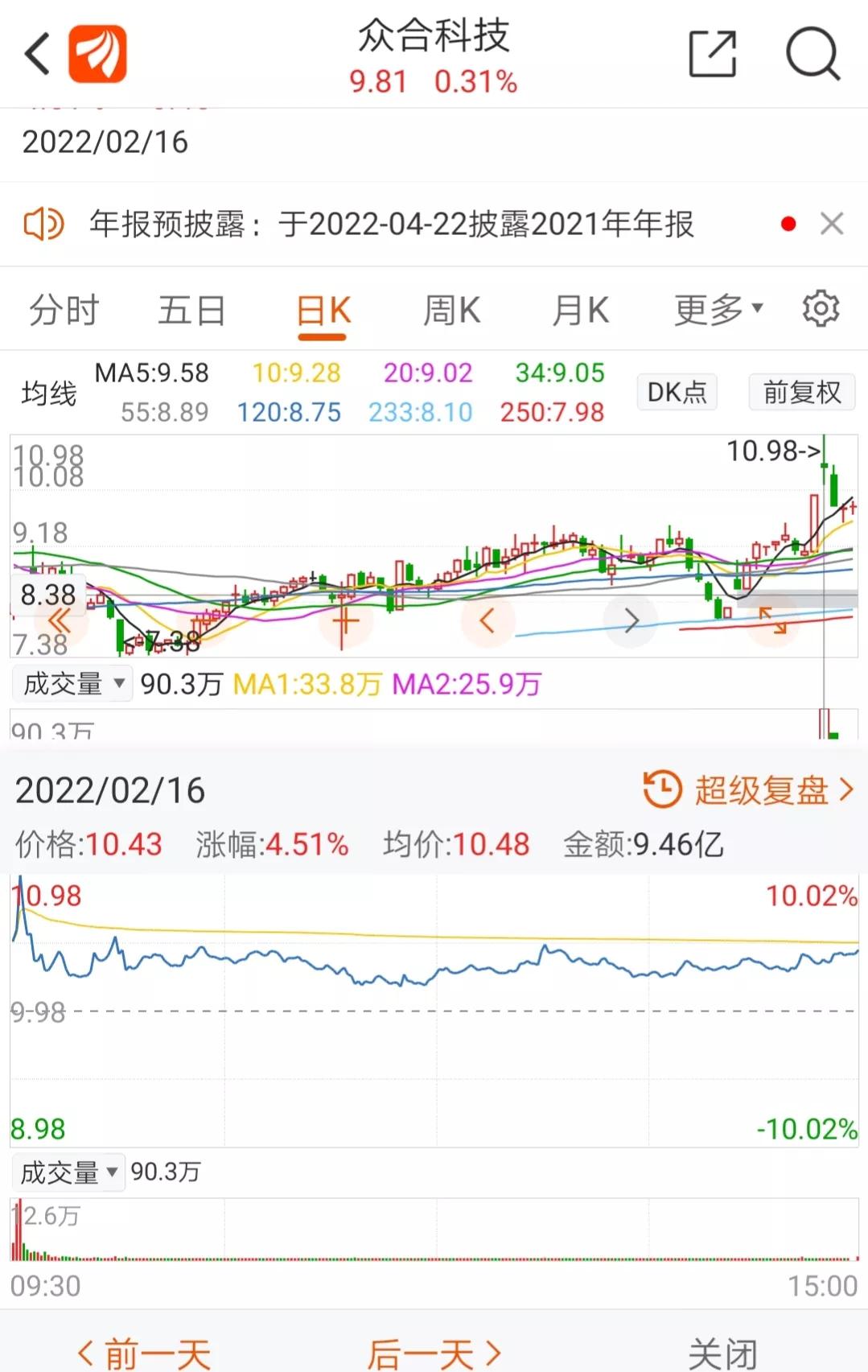This screenshot has height=1372, width=868.
Task: Toggle the red unread dot on announcement
Action: tap(788, 224)
